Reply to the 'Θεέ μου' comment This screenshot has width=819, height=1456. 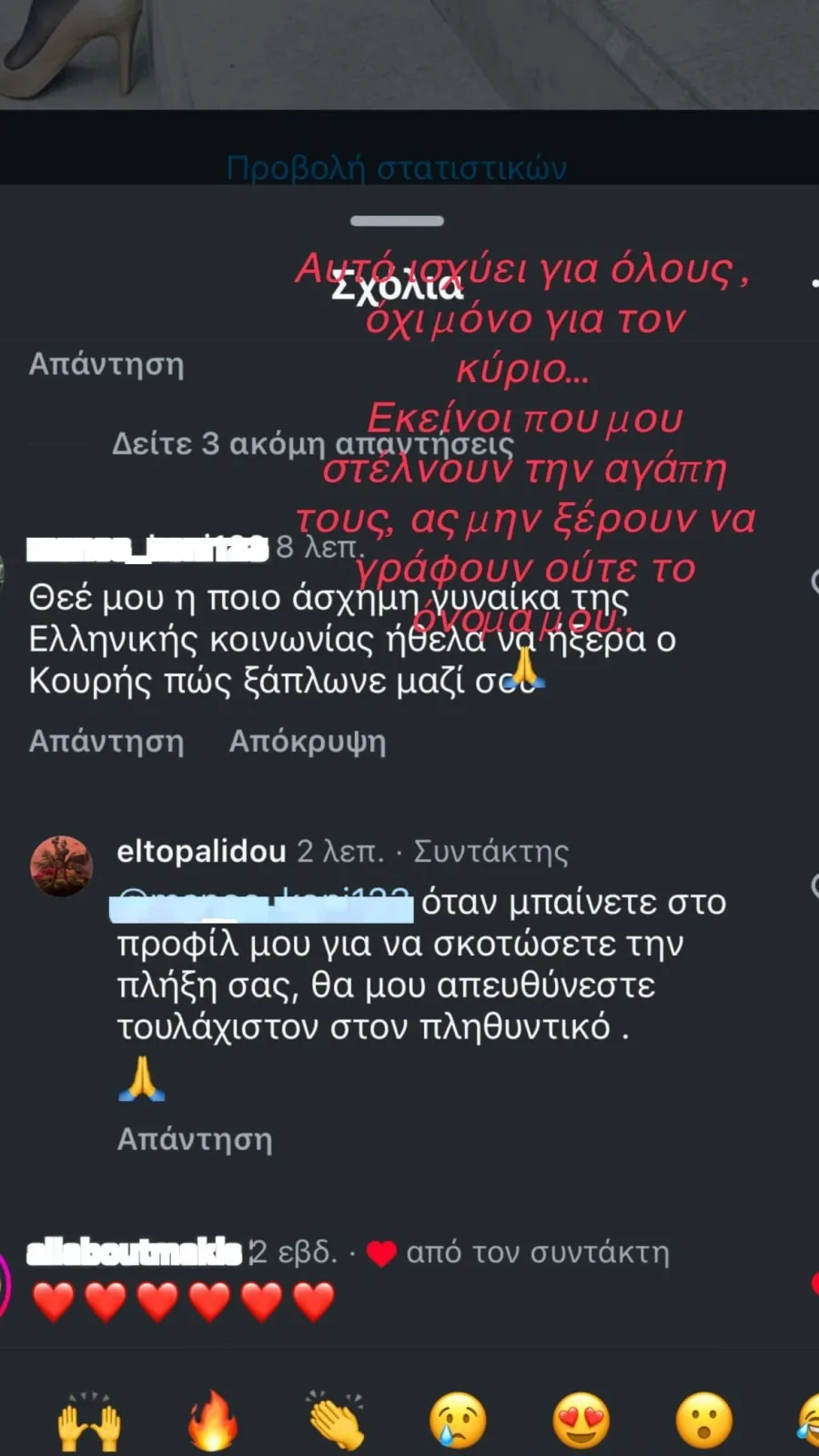click(x=106, y=742)
